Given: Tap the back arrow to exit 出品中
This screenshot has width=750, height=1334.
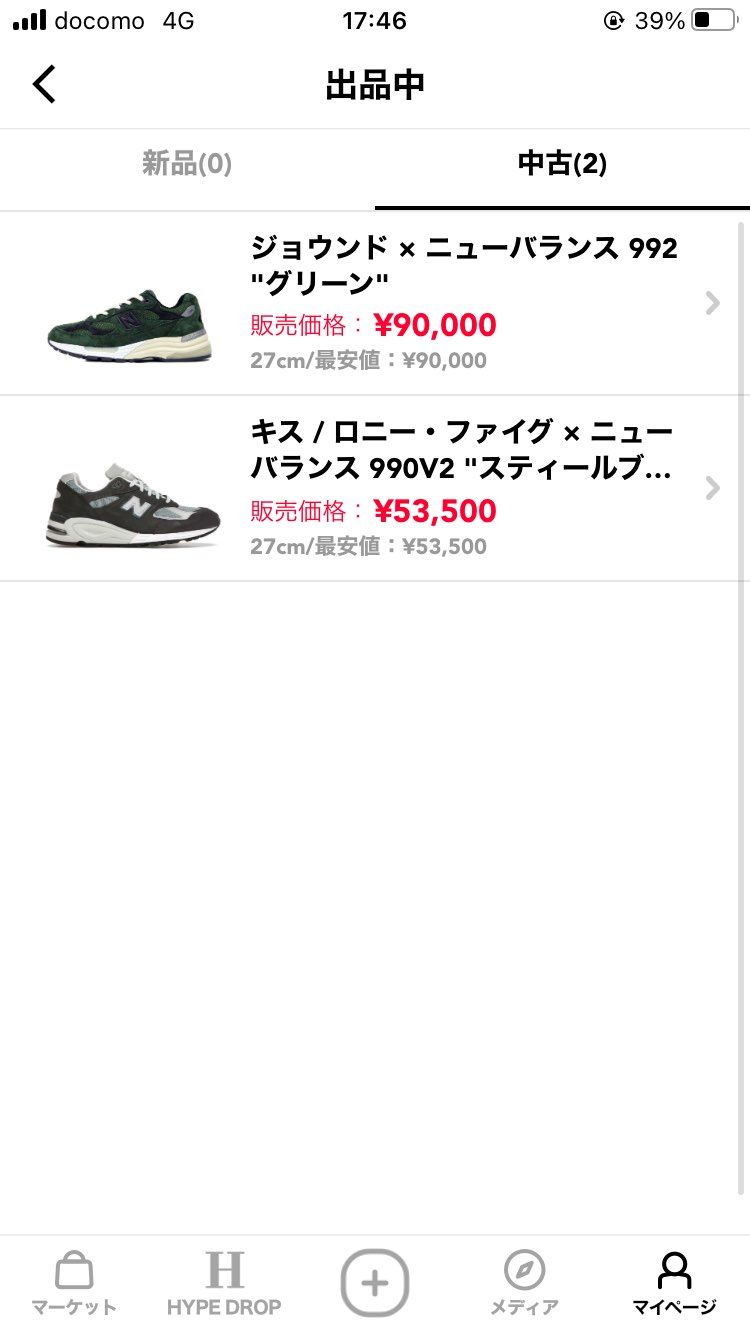Looking at the screenshot, I should (44, 84).
